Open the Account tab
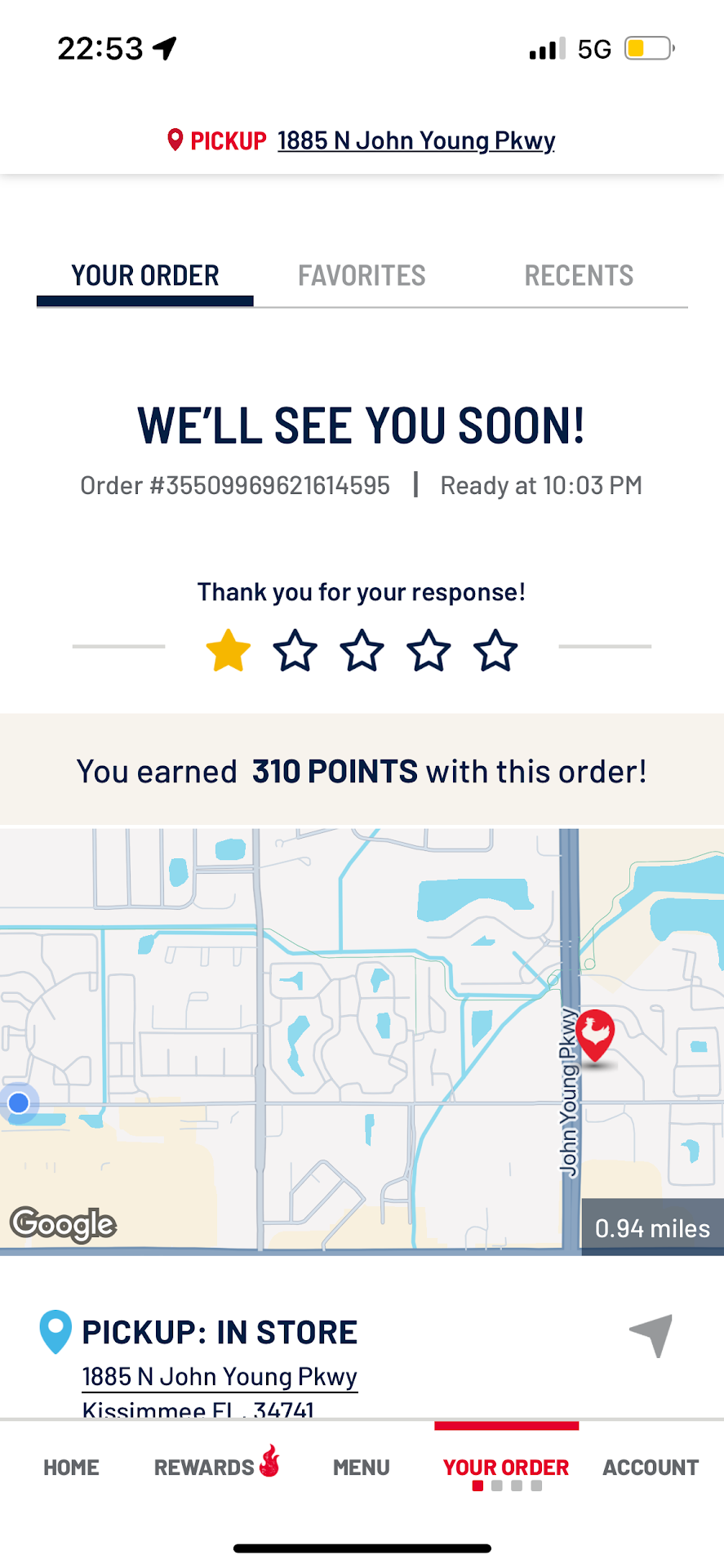The height and width of the screenshot is (1568, 724). (x=651, y=1468)
